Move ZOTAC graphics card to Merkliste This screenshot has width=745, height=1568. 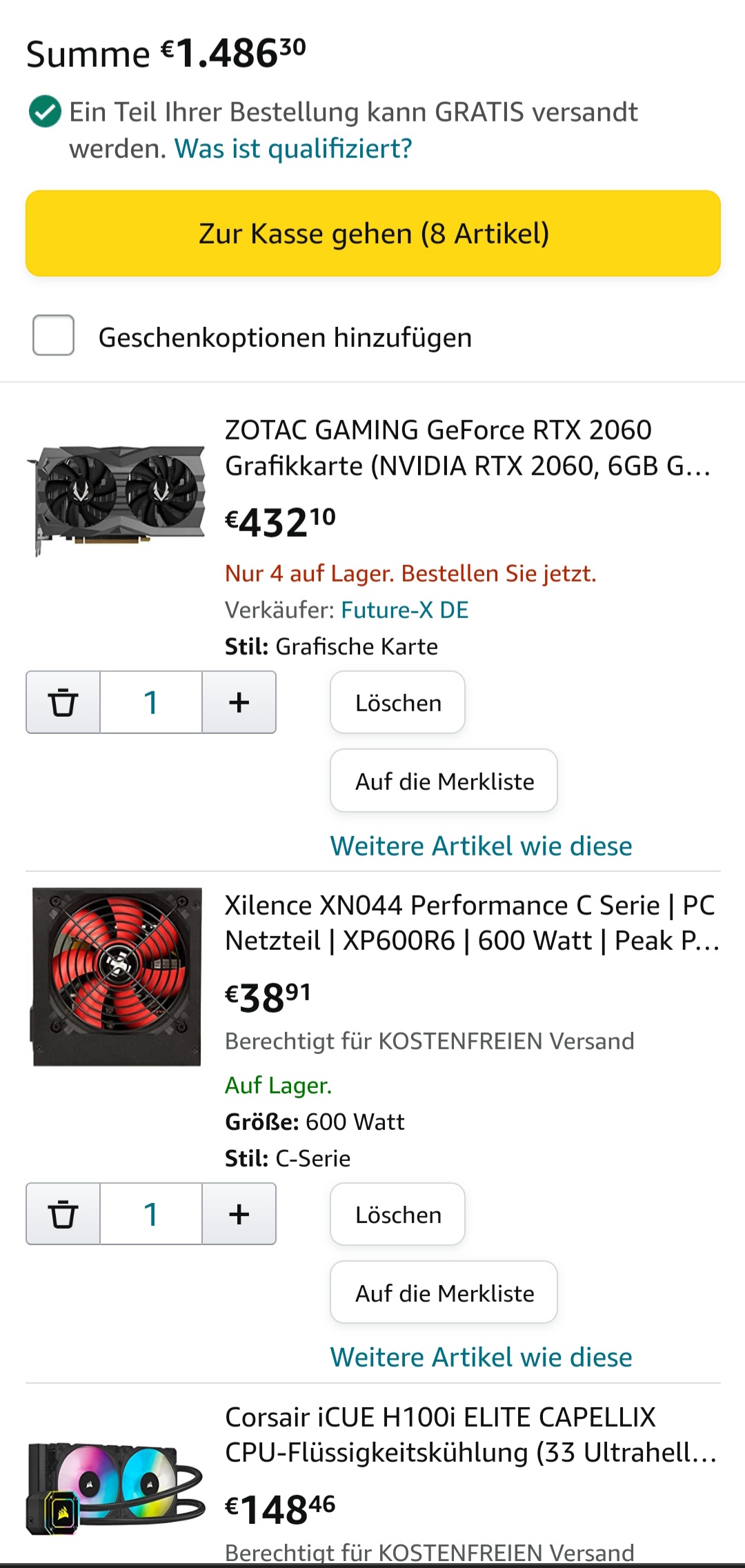444,781
